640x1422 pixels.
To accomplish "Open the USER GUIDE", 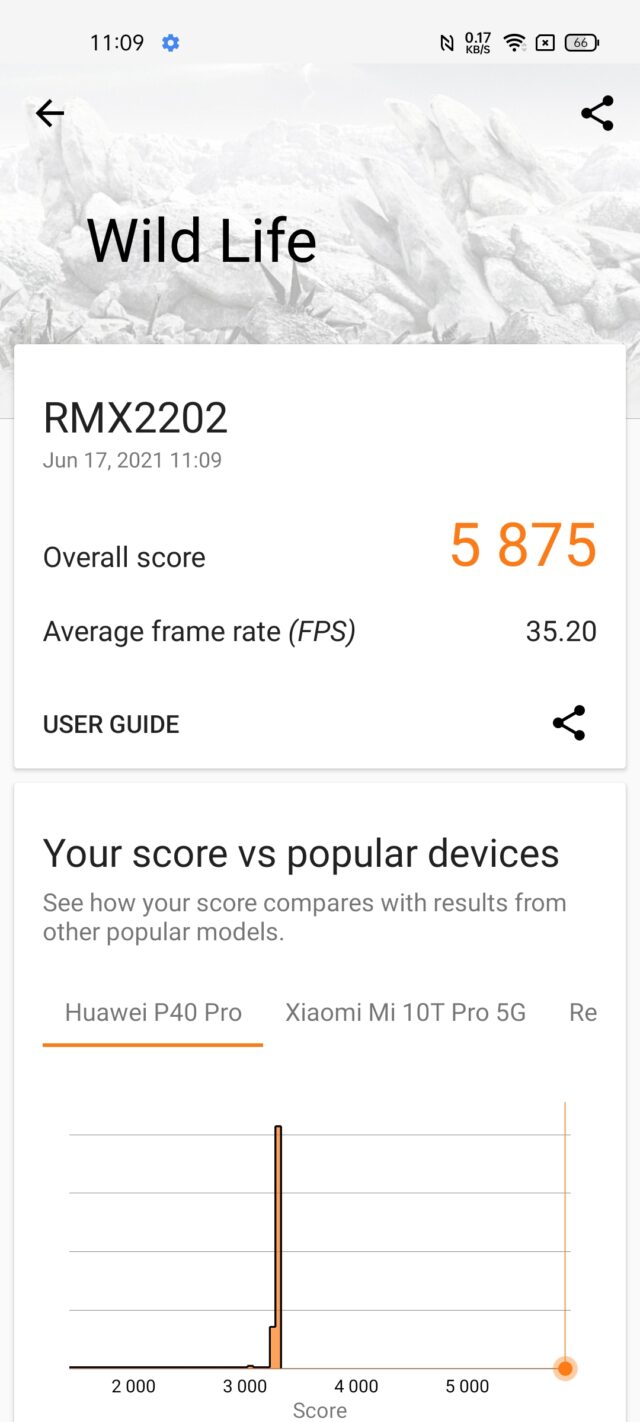I will (x=111, y=724).
